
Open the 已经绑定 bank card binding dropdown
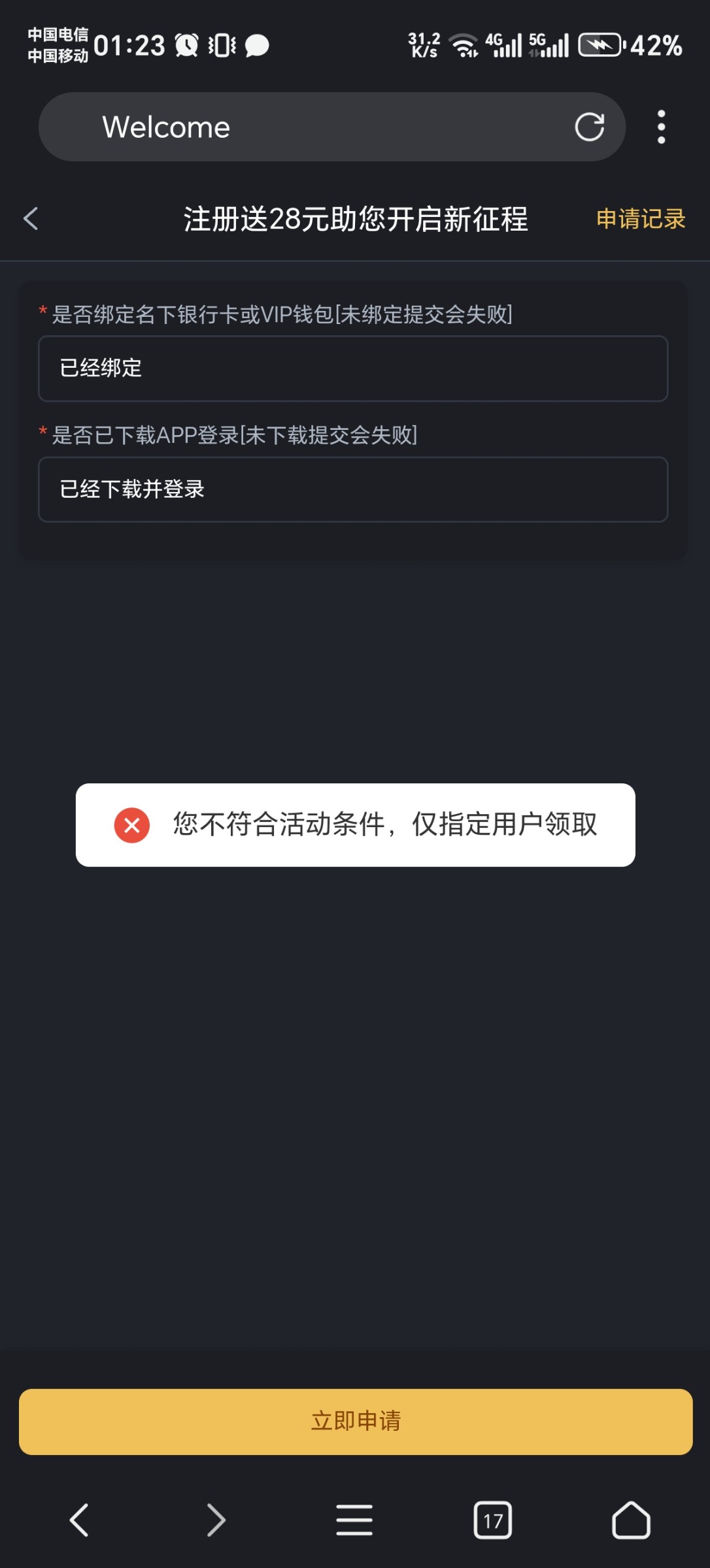[x=353, y=368]
